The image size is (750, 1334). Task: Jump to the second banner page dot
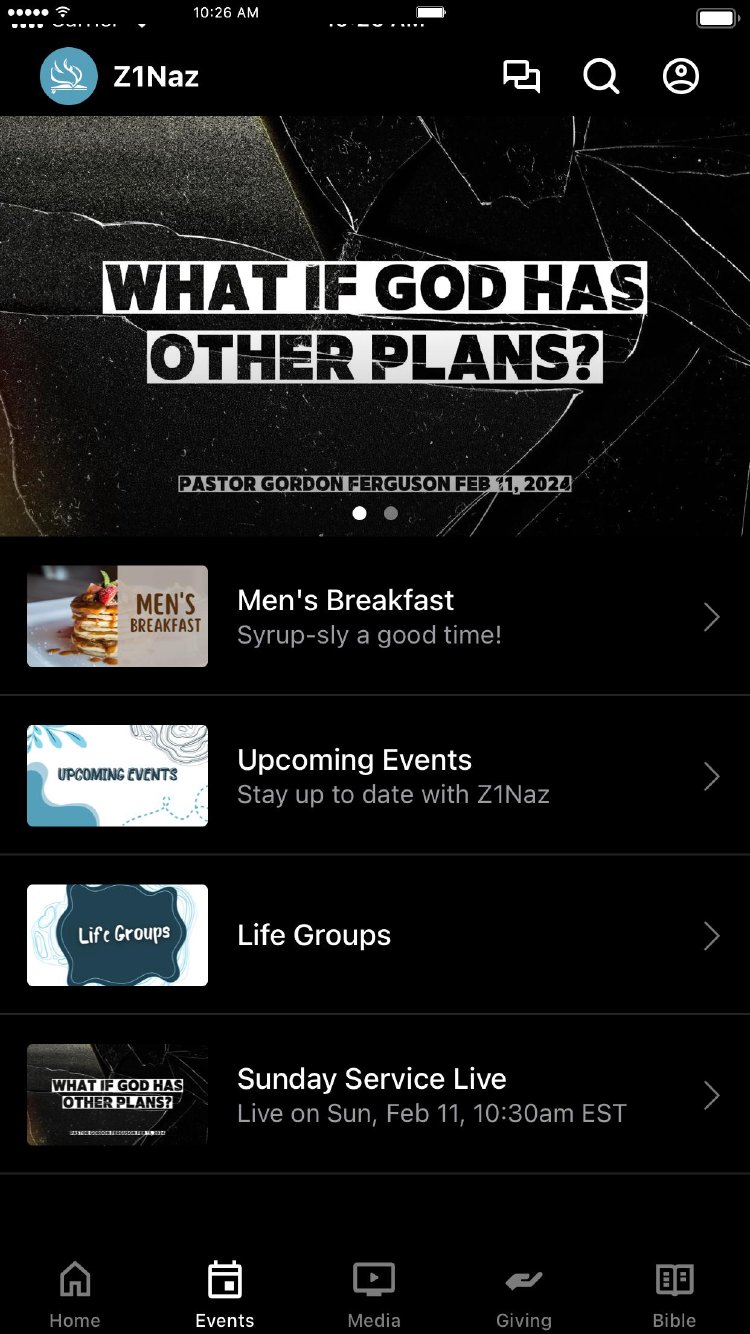391,513
